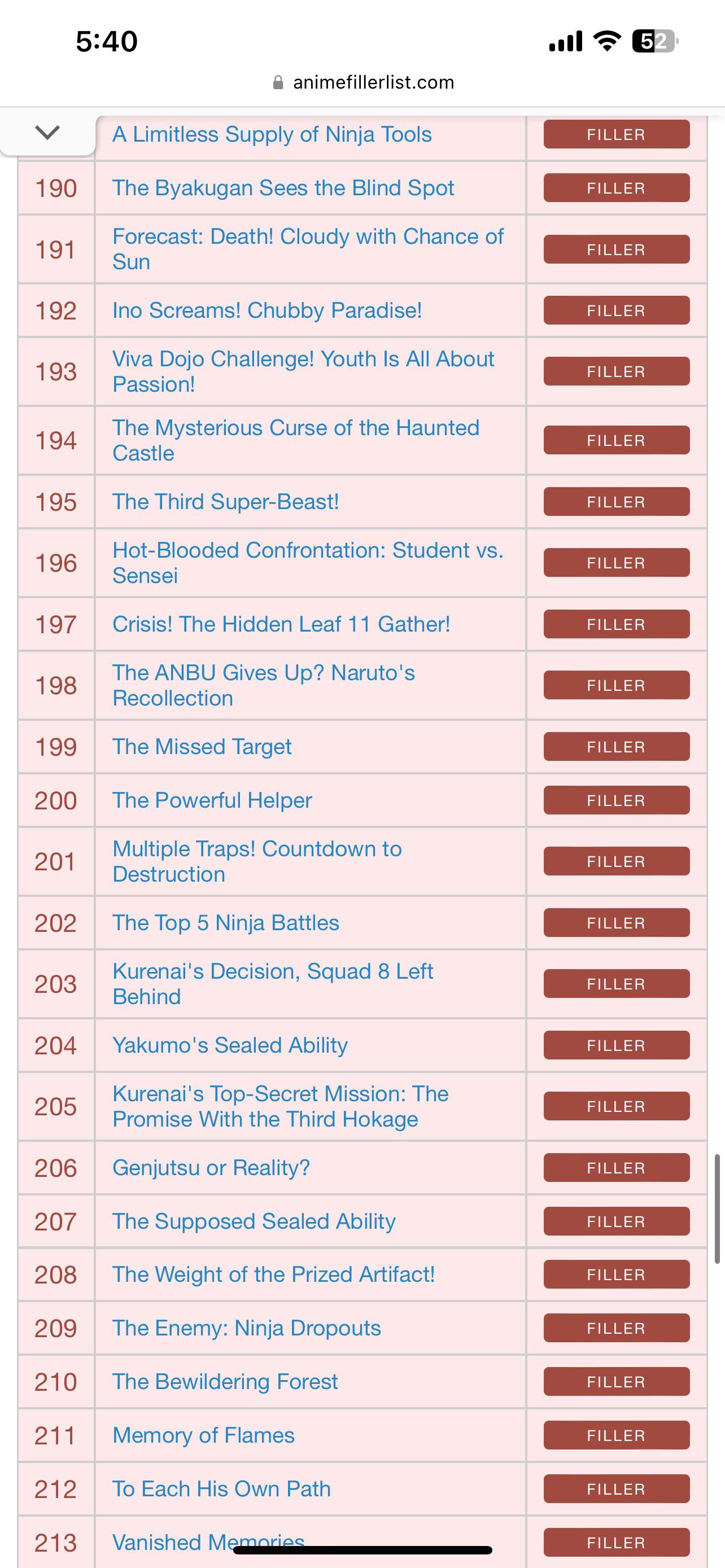The image size is (725, 1568).
Task: Tap the battery indicator showing 52
Action: click(x=652, y=40)
